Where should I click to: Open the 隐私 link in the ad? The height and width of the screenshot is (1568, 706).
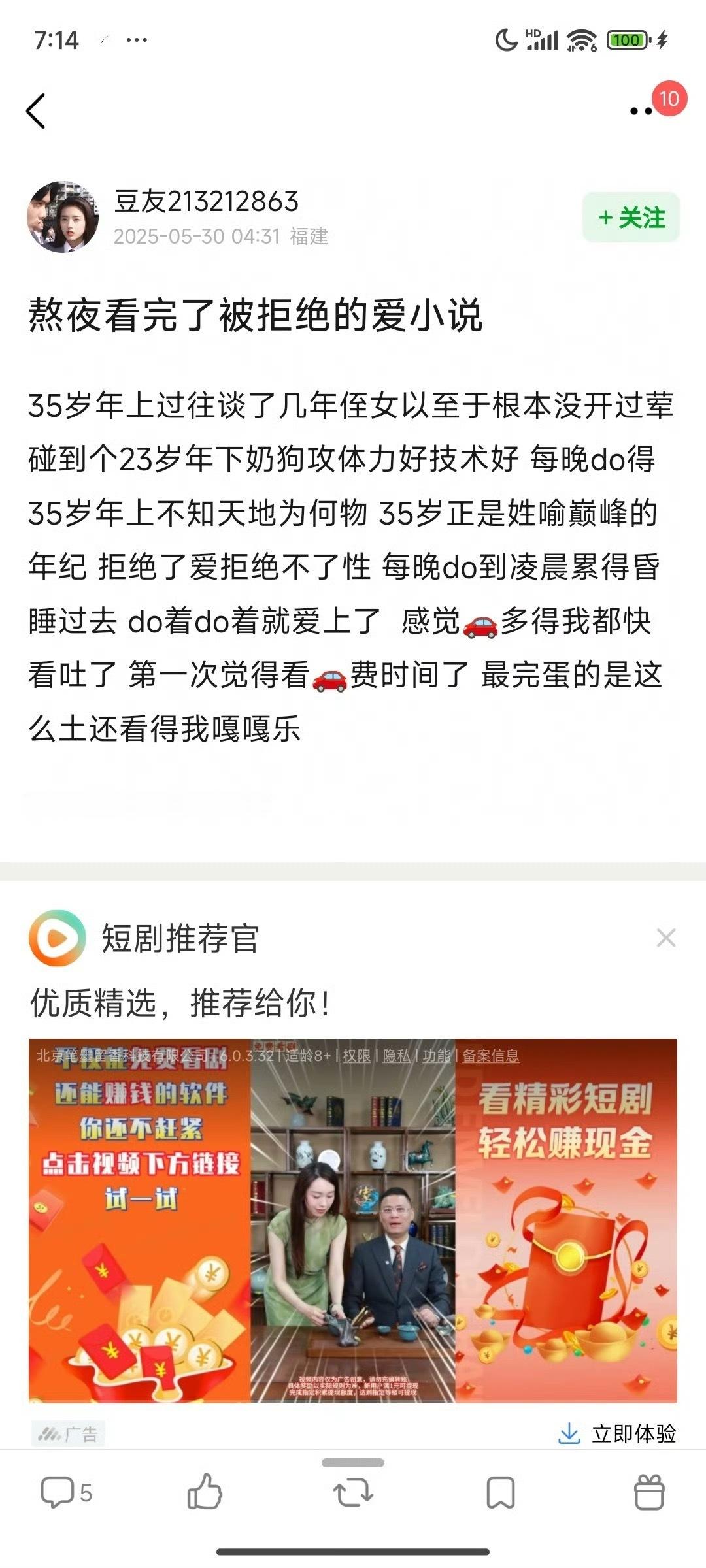pyautogui.click(x=397, y=1055)
